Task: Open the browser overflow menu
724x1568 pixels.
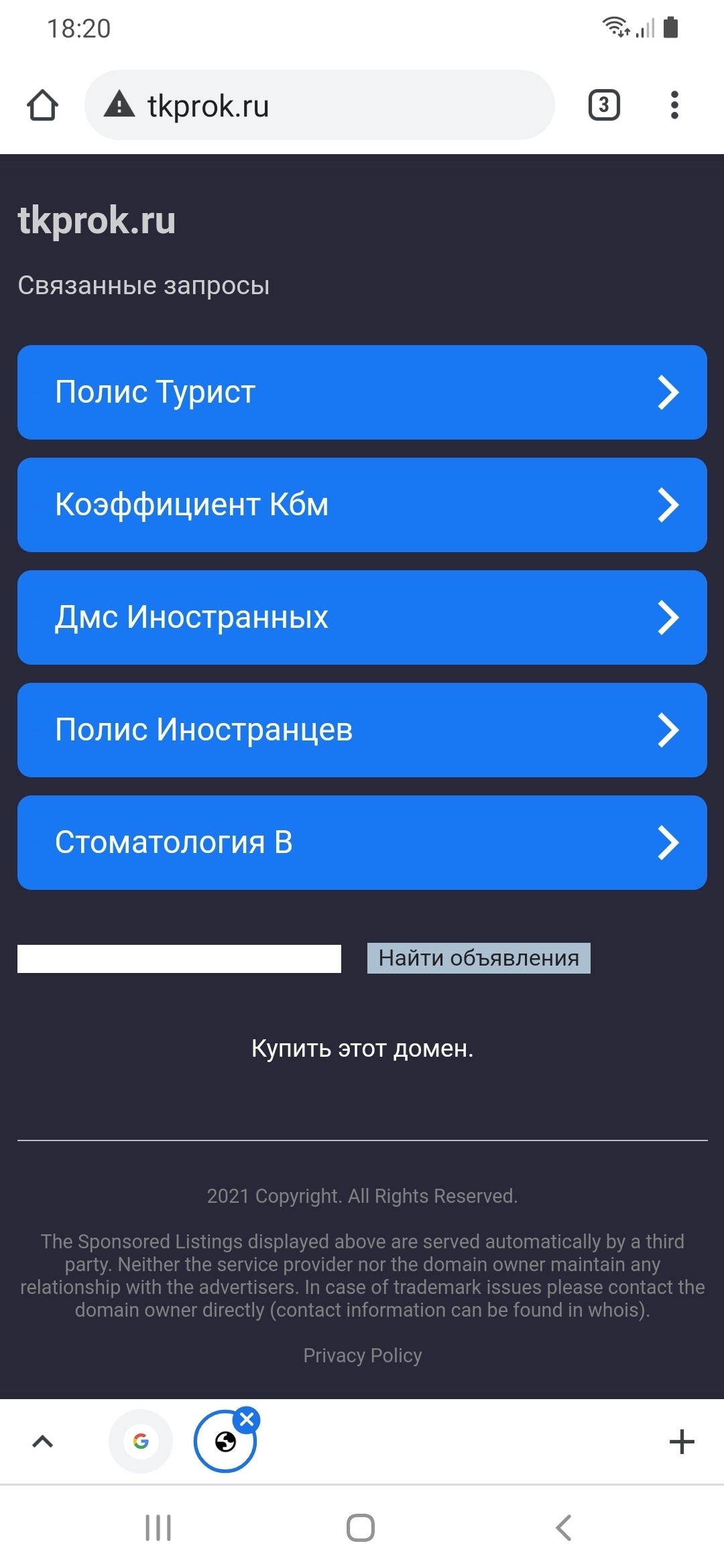Action: coord(674,105)
